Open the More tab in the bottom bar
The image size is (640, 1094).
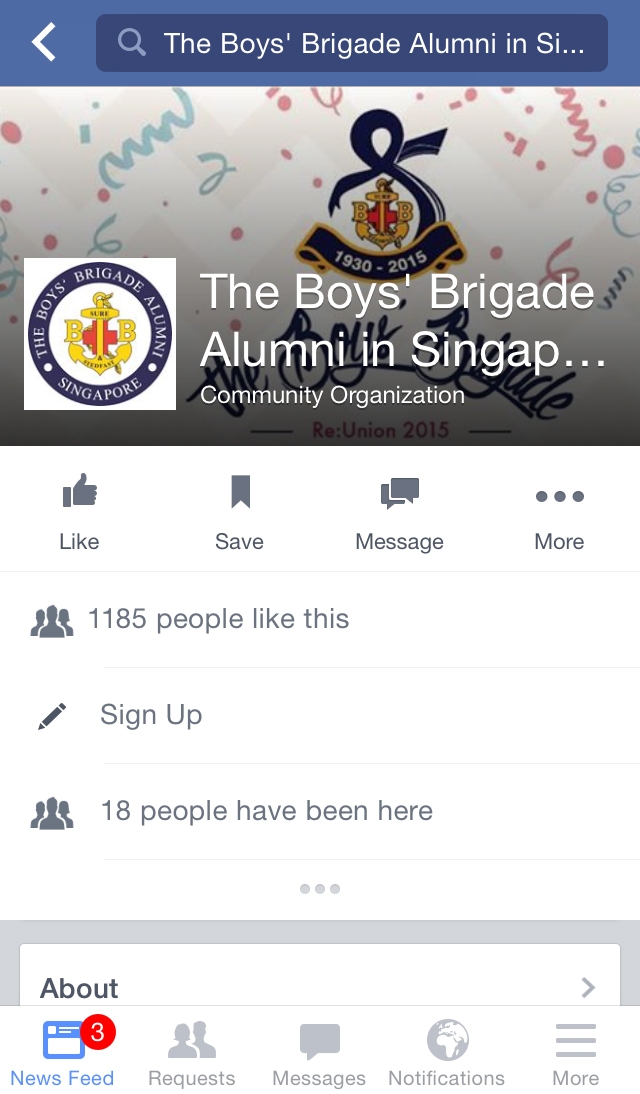point(575,1053)
